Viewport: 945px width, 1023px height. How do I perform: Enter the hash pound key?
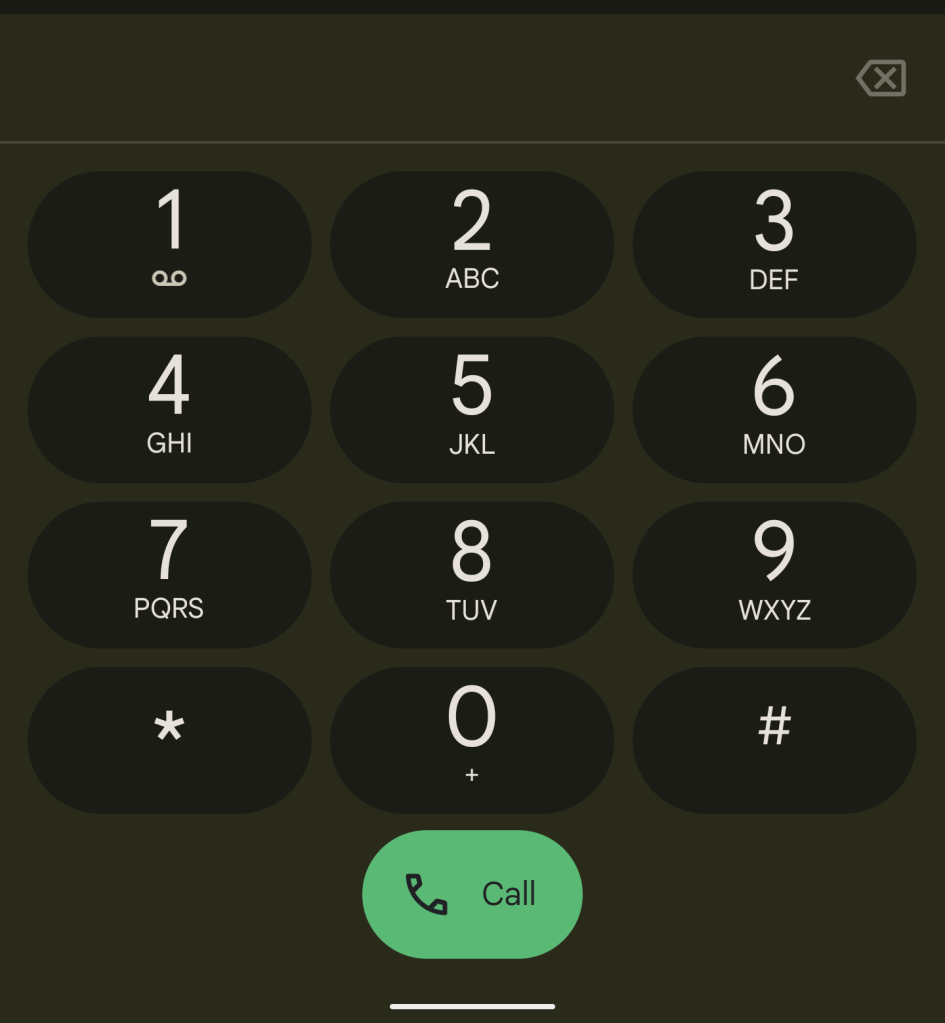coord(774,740)
